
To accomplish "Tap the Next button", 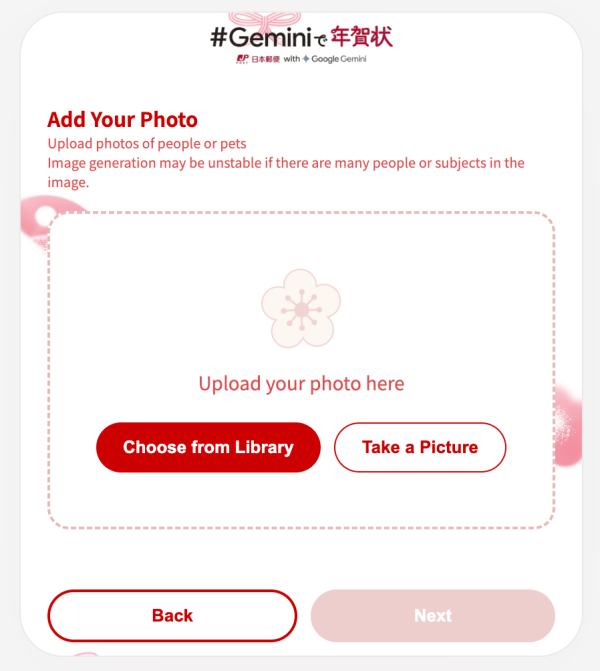I will pyautogui.click(x=432, y=615).
